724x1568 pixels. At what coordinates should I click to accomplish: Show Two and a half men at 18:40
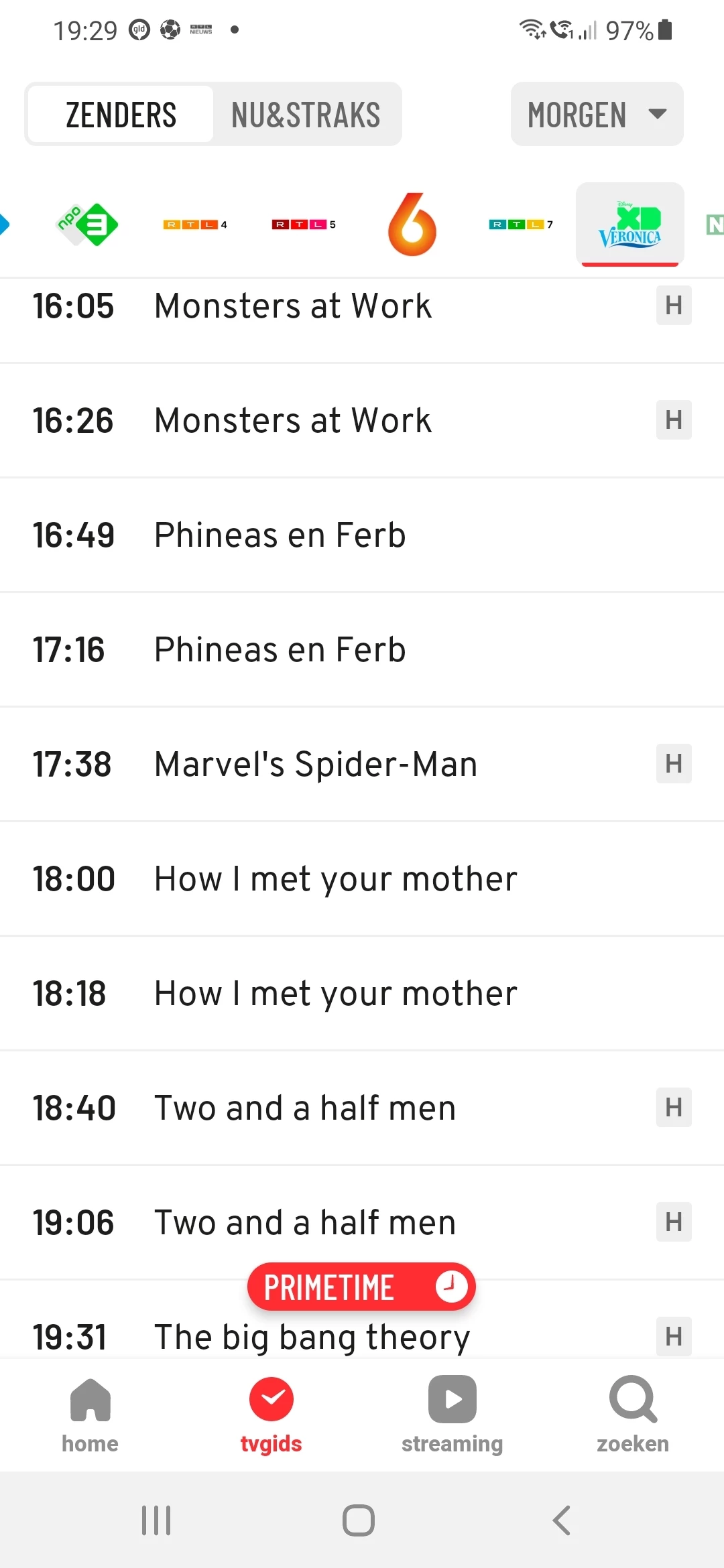tap(362, 1108)
